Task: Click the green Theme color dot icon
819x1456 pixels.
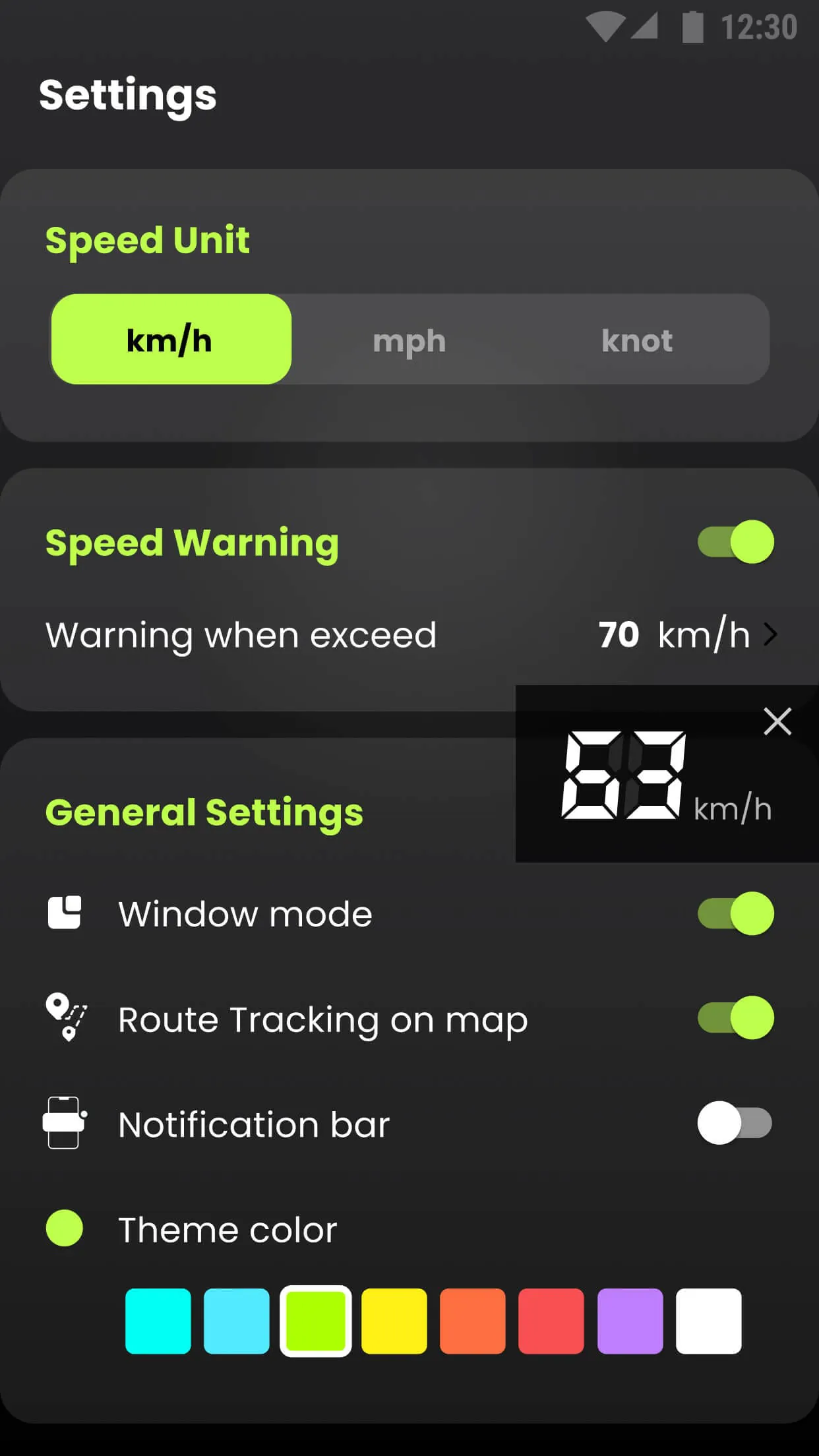Action: (x=63, y=1228)
